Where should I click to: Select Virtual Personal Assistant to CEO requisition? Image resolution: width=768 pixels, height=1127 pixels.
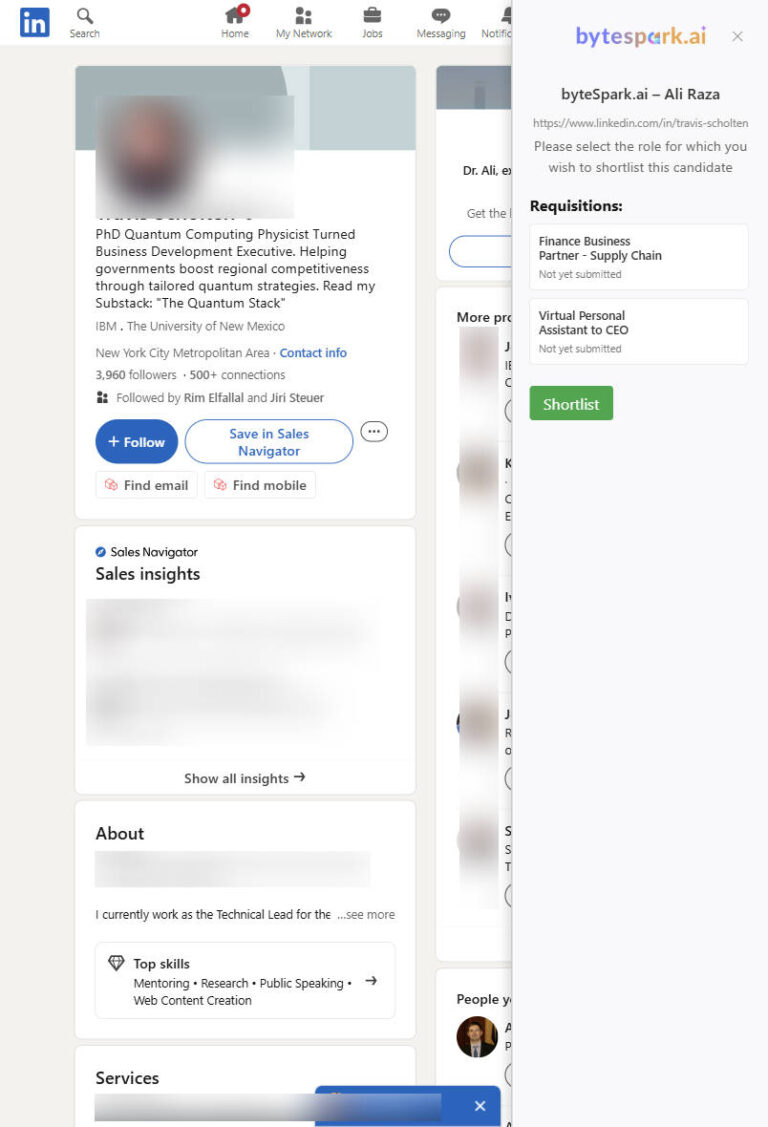[638, 331]
